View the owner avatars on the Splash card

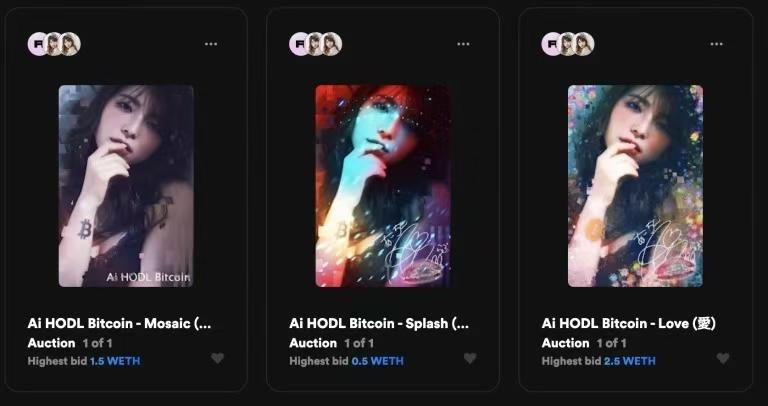point(315,44)
